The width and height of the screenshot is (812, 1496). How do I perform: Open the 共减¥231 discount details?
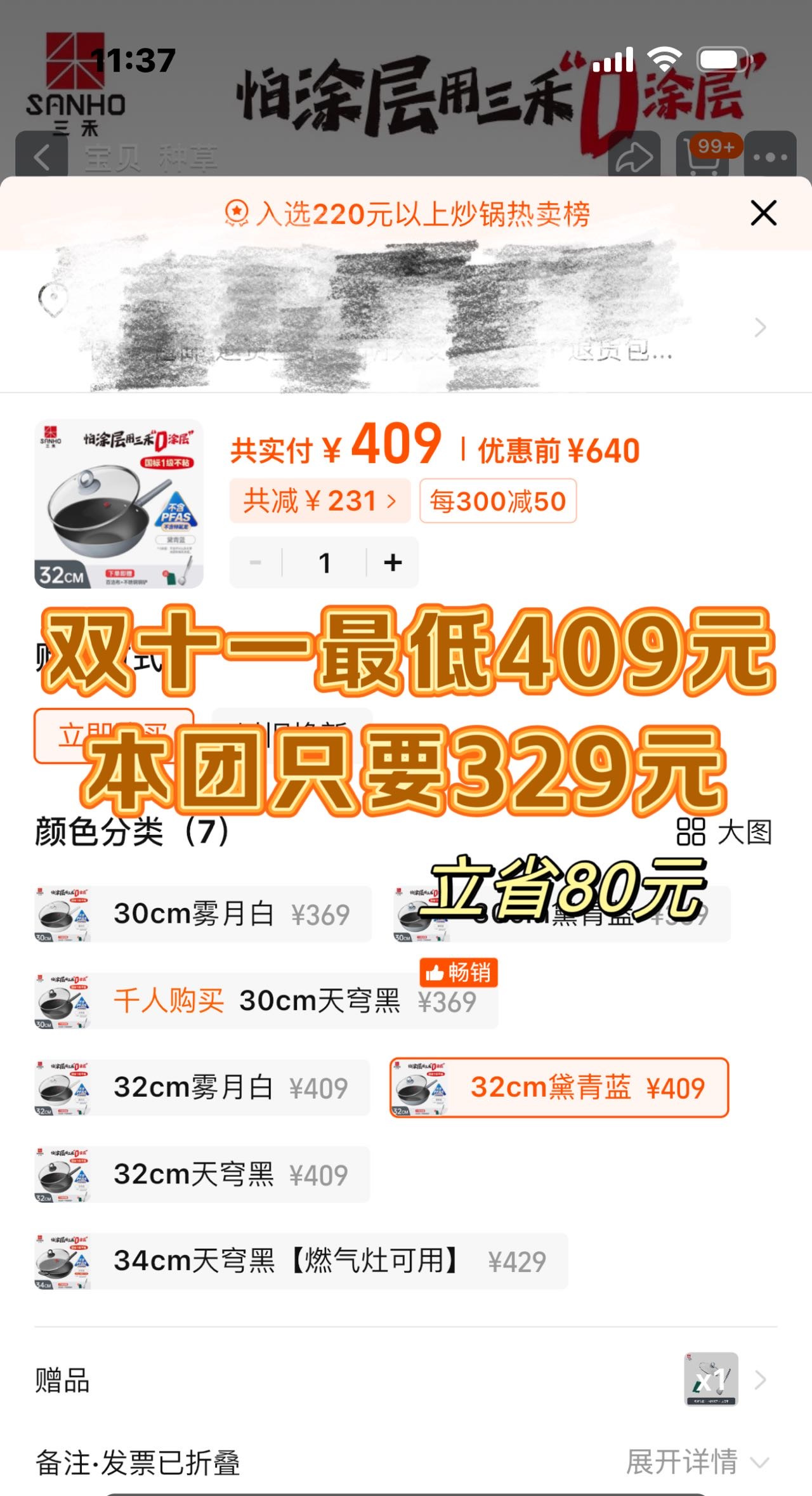click(320, 501)
